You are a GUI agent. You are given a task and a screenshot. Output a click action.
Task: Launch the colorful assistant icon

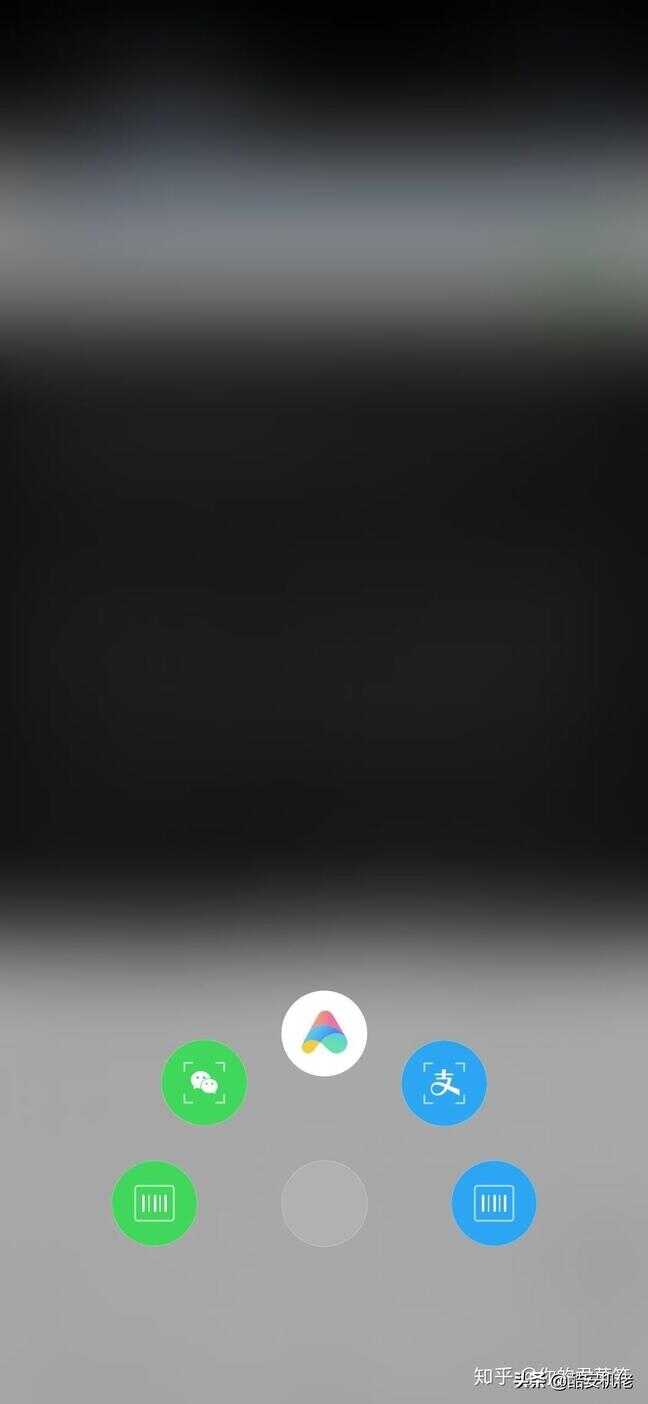(x=324, y=1033)
